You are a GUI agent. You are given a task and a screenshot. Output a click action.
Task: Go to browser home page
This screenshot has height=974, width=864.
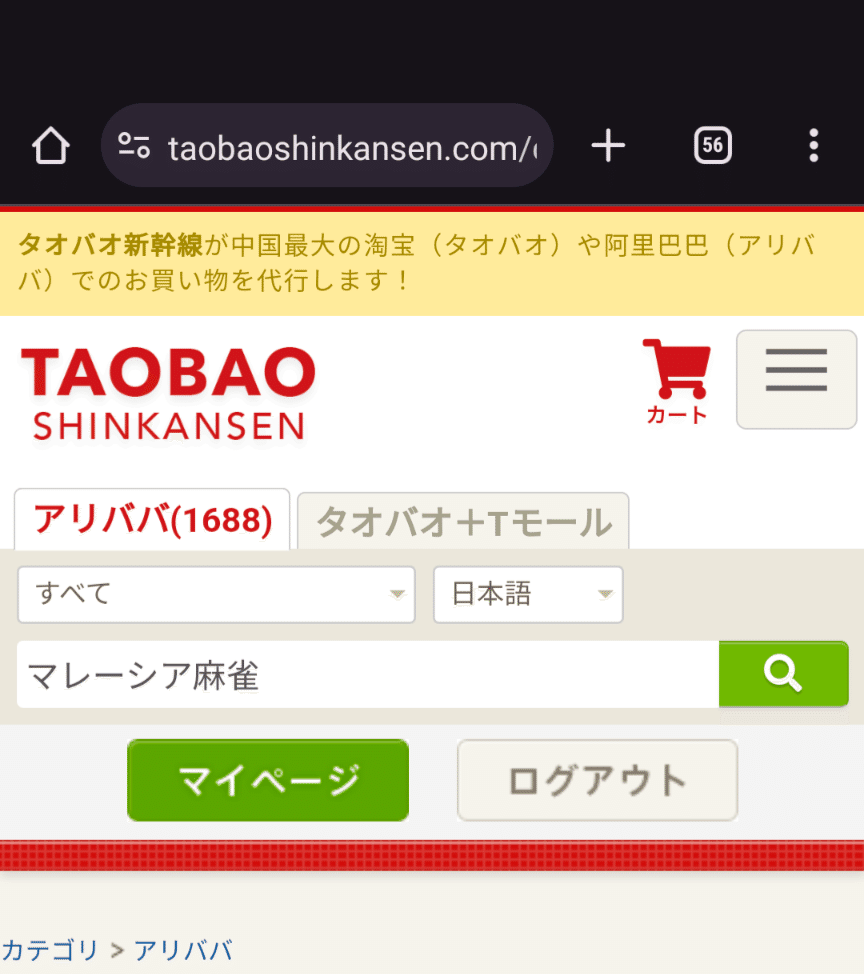[x=50, y=146]
